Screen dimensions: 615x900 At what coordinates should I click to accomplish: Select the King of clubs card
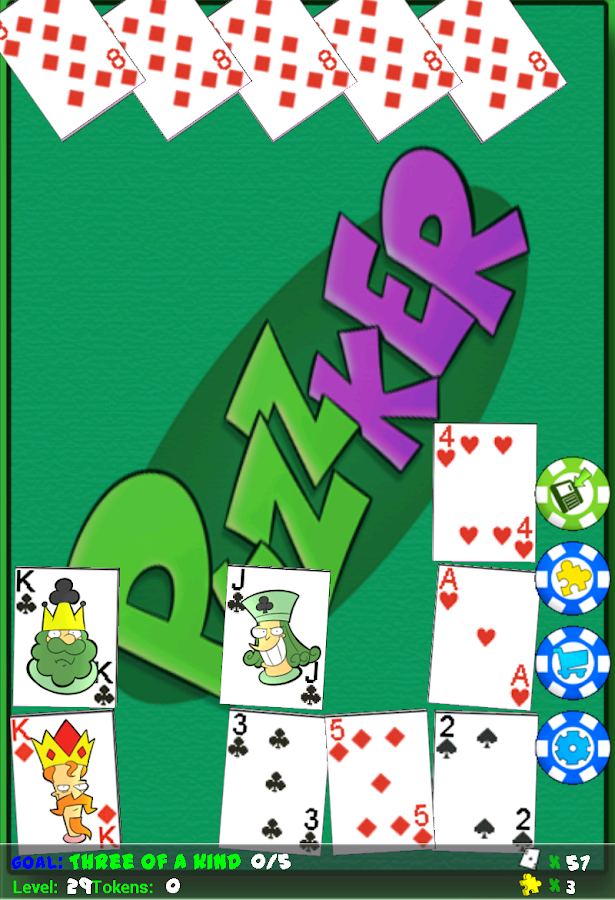click(x=65, y=637)
